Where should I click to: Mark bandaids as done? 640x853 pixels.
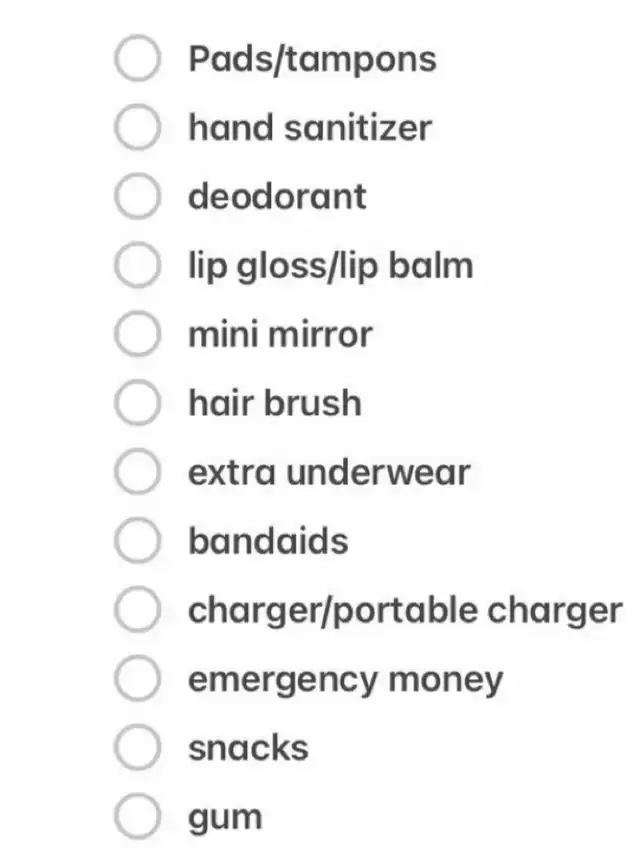[138, 541]
